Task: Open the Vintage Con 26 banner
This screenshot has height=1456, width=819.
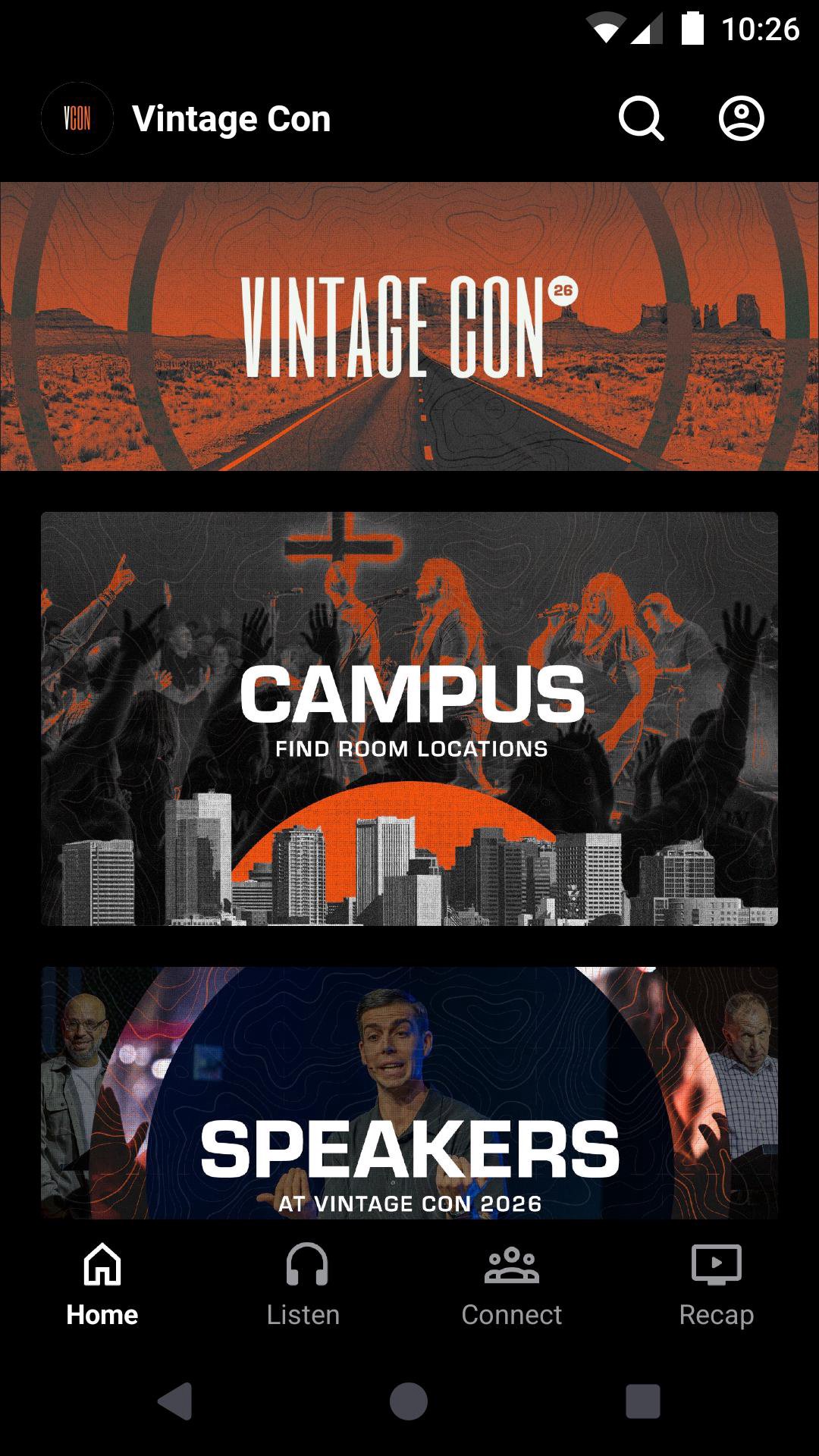Action: click(409, 326)
